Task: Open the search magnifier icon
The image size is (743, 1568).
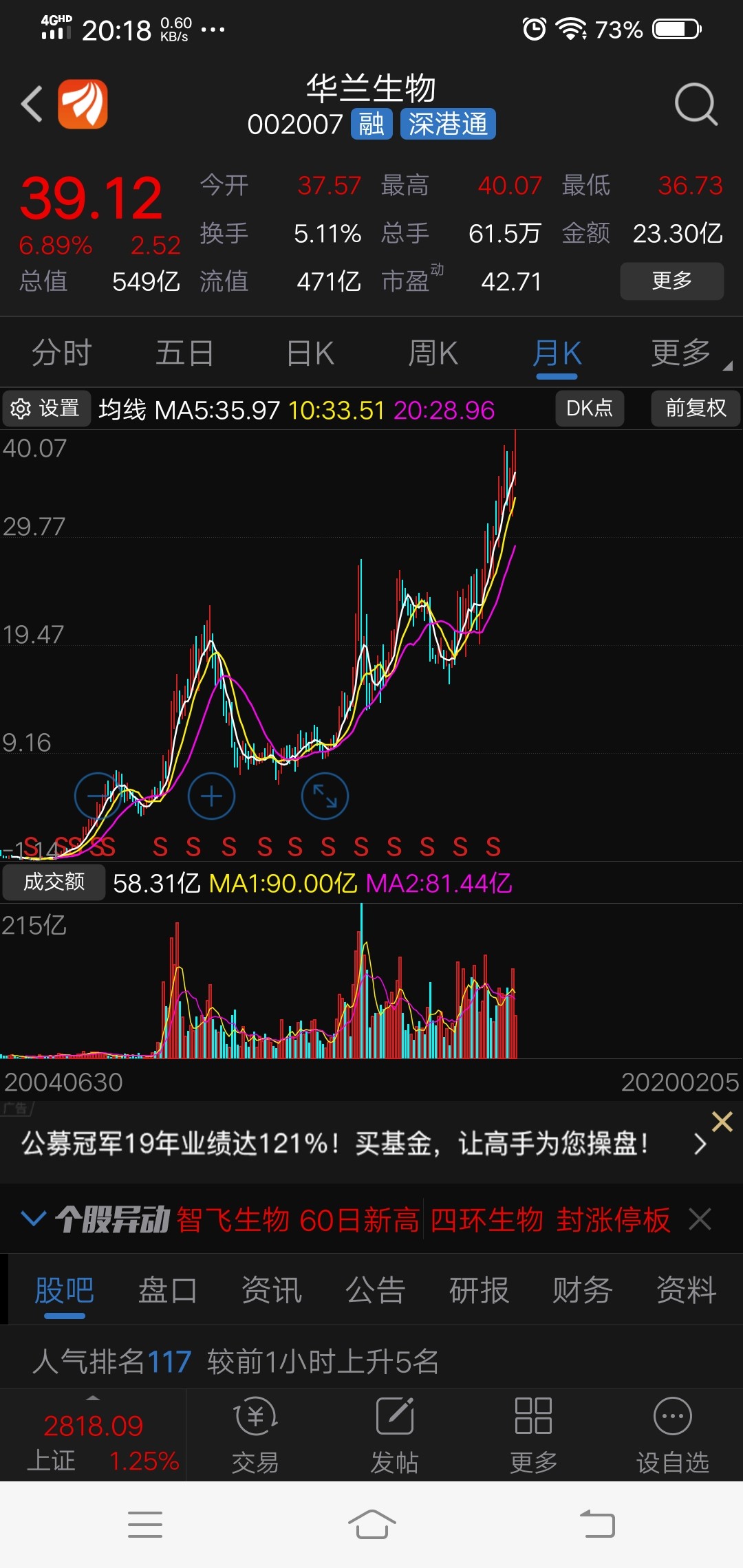Action: pos(696,105)
